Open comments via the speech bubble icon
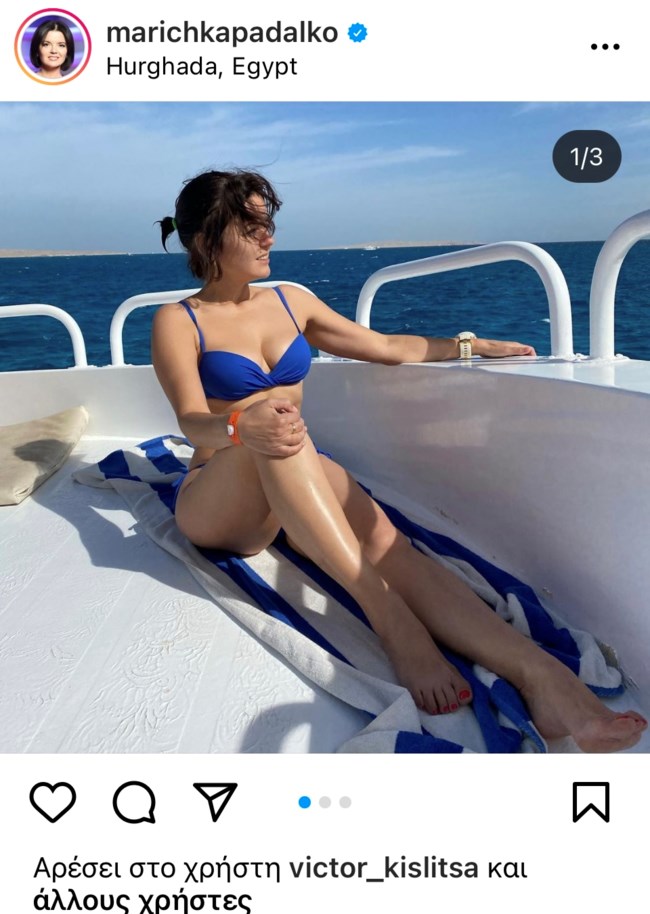Image resolution: width=650 pixels, height=914 pixels. (134, 801)
